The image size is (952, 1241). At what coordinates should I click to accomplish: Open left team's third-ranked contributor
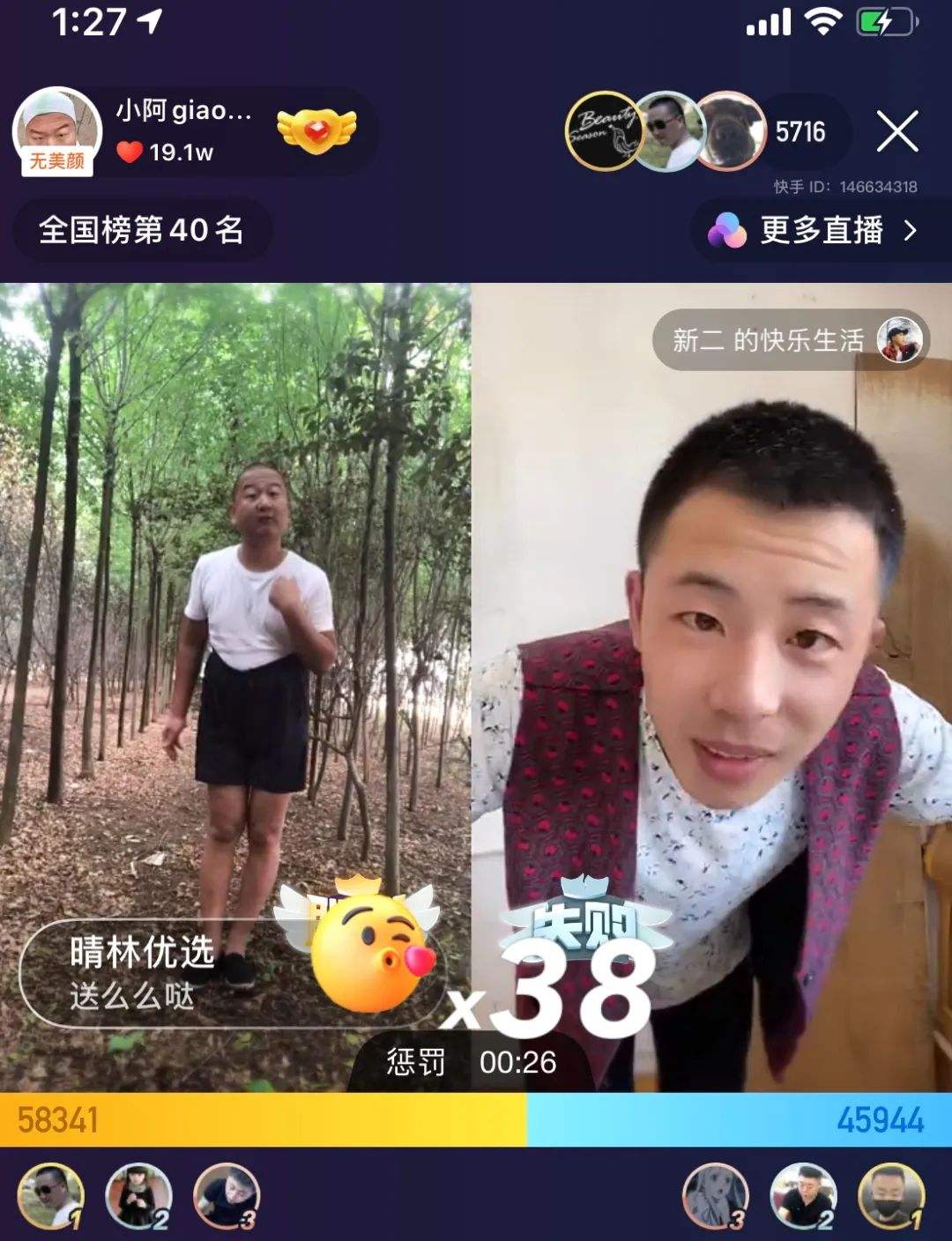[x=226, y=1195]
